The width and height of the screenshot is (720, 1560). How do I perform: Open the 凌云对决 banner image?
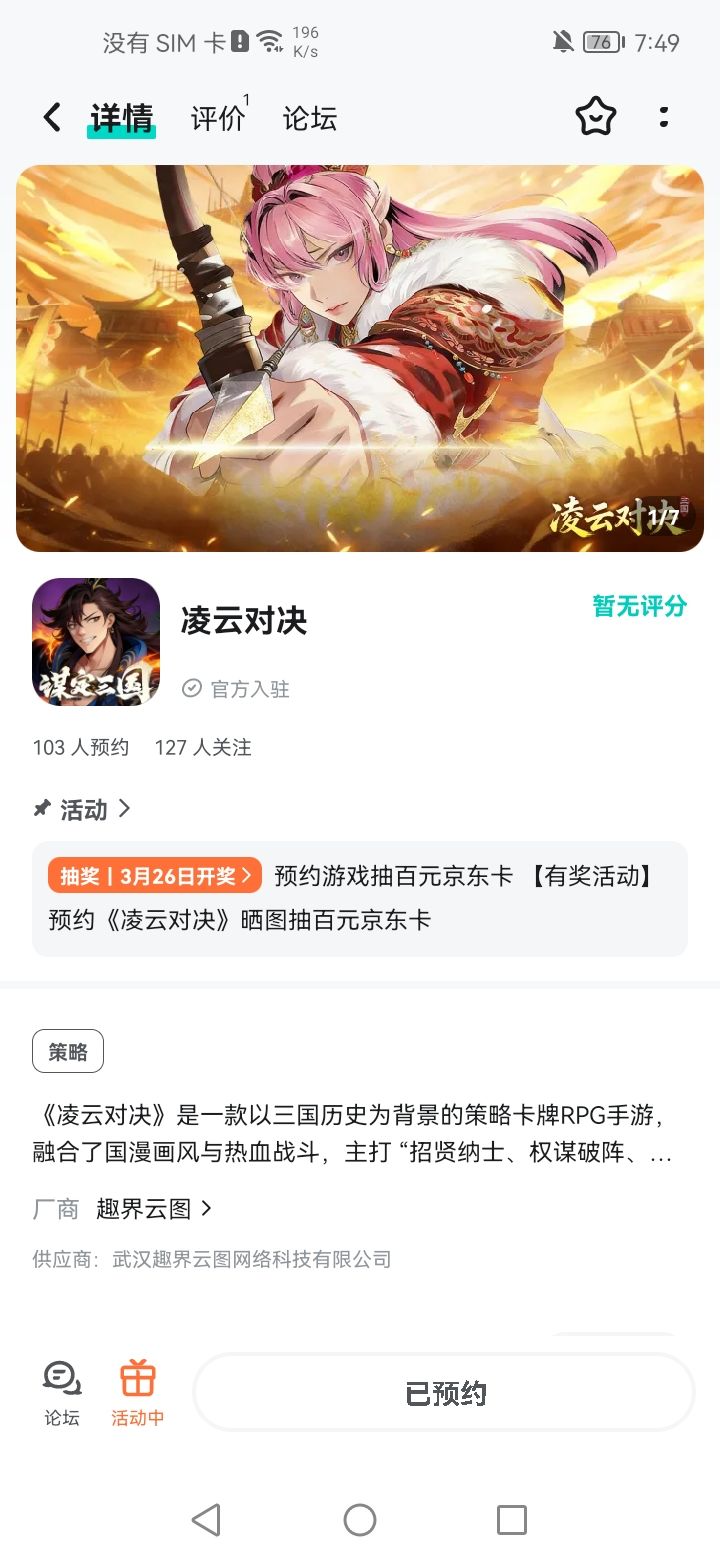click(360, 358)
